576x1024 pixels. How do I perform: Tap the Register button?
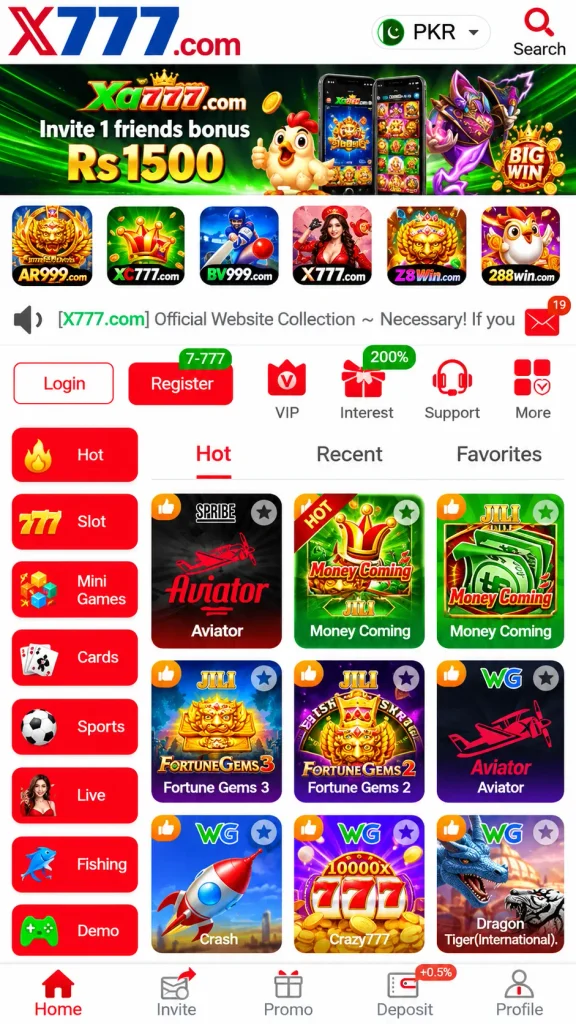point(181,383)
